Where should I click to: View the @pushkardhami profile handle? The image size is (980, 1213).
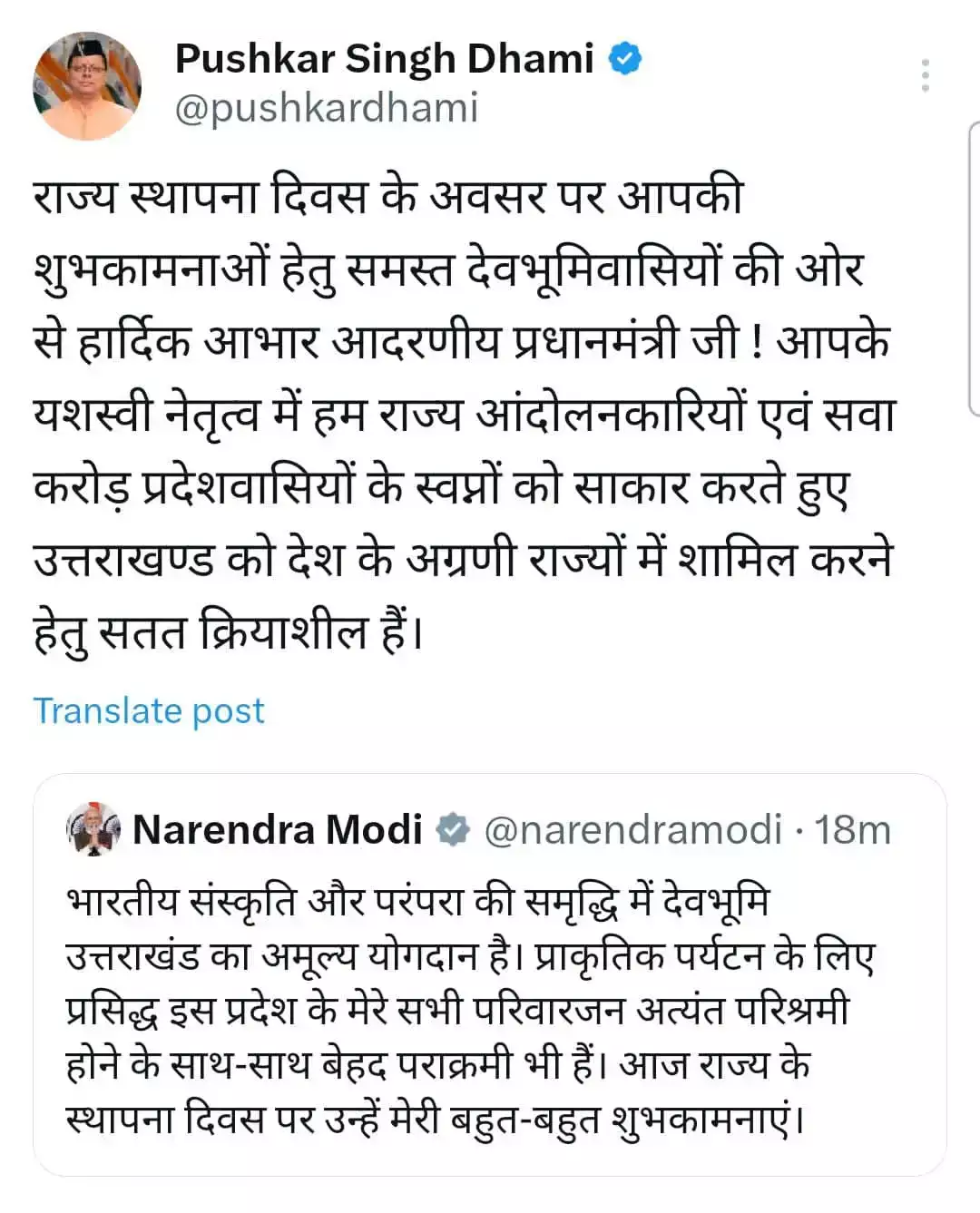click(x=326, y=109)
